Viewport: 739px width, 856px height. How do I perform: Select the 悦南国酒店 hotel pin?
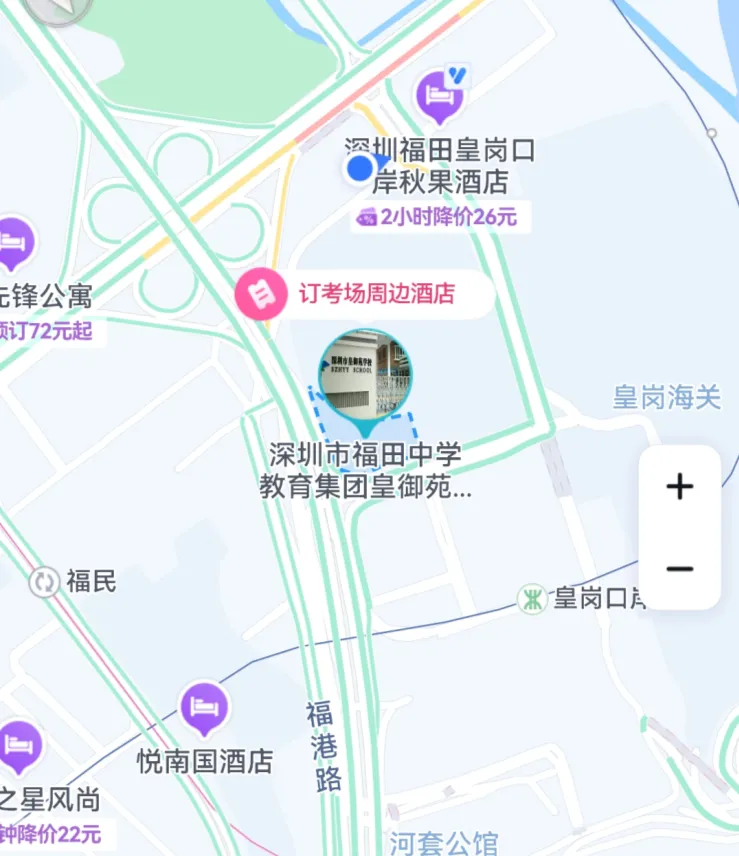pos(205,709)
